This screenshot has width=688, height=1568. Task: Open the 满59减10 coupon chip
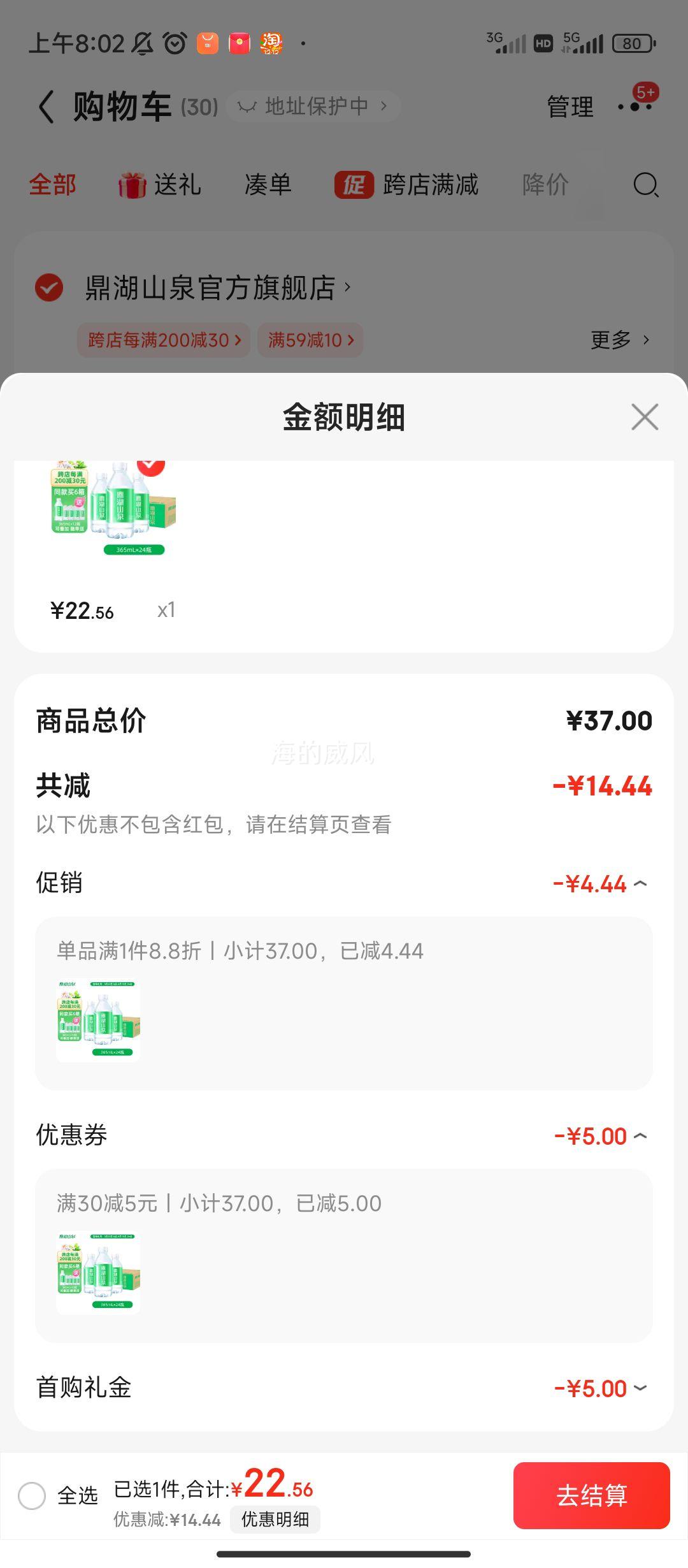pos(310,340)
